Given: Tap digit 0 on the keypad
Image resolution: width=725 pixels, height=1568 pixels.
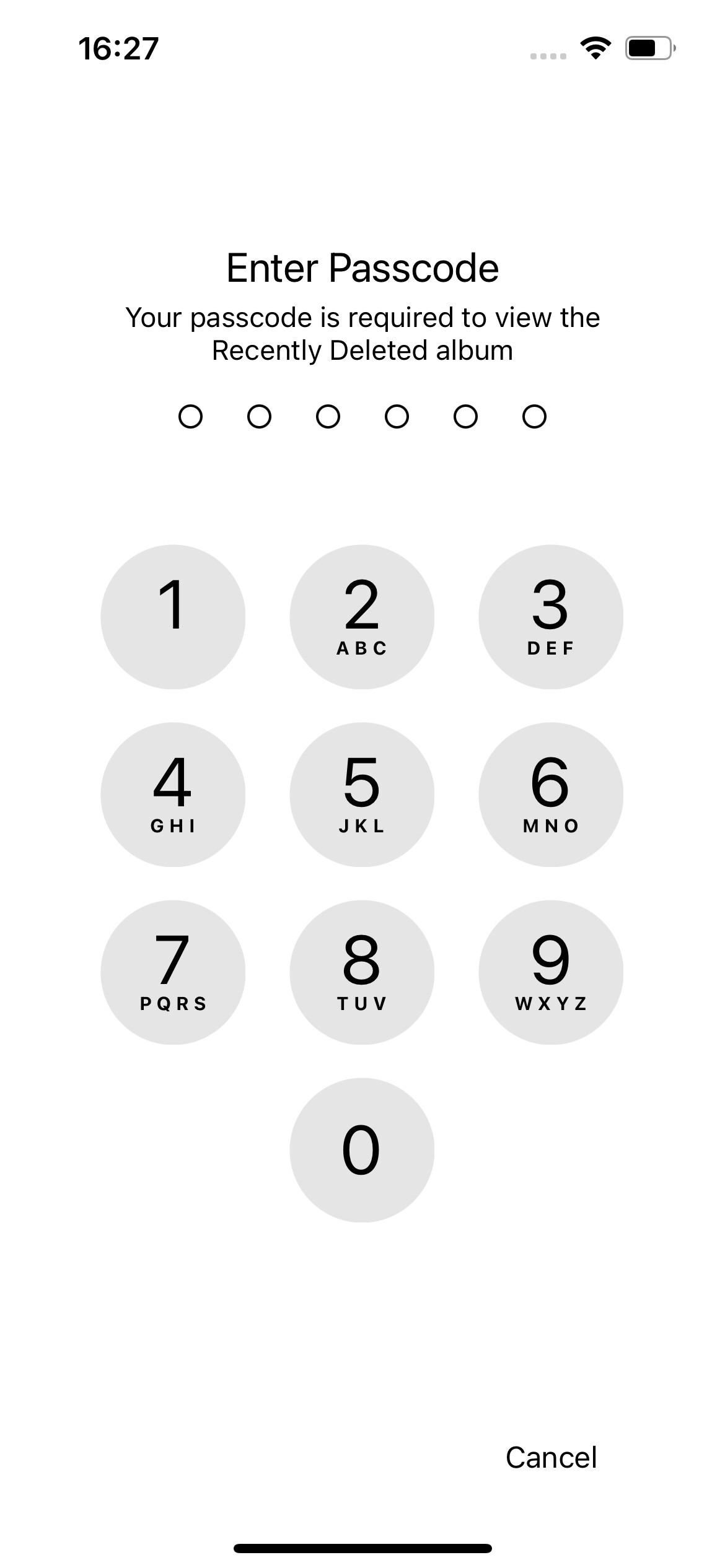Looking at the screenshot, I should point(362,1150).
